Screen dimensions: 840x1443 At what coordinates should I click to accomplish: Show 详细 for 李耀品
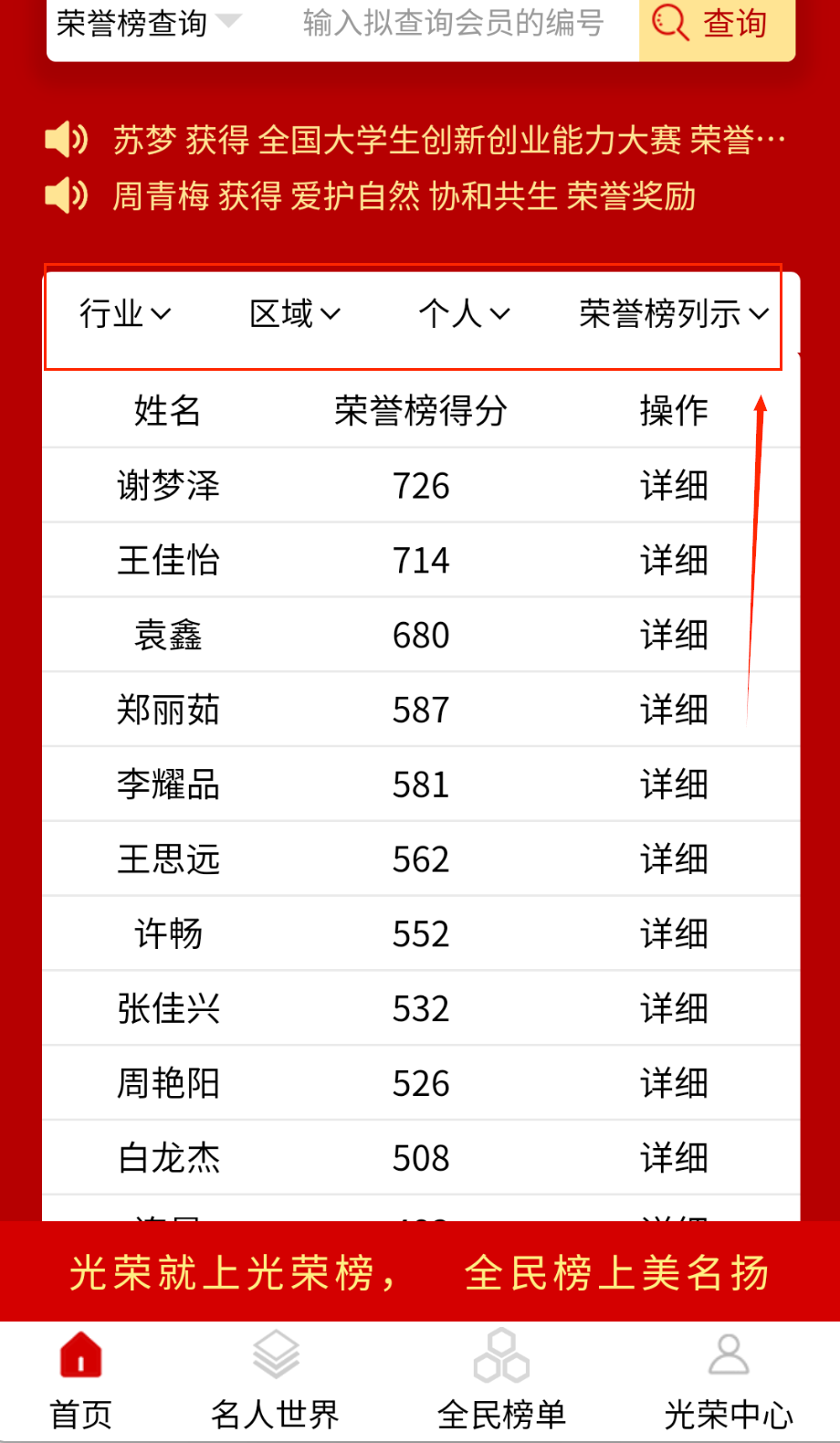pyautogui.click(x=674, y=785)
